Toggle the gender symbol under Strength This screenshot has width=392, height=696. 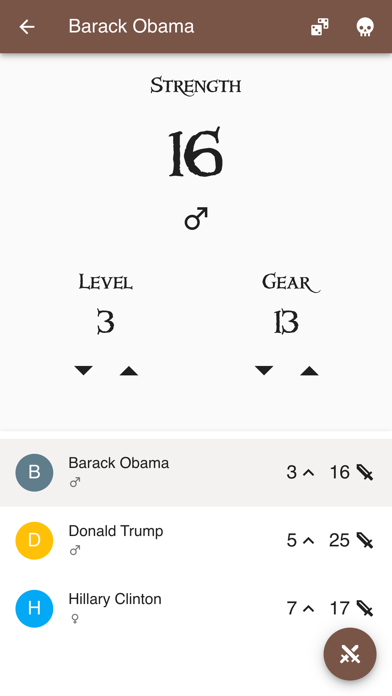point(196,218)
